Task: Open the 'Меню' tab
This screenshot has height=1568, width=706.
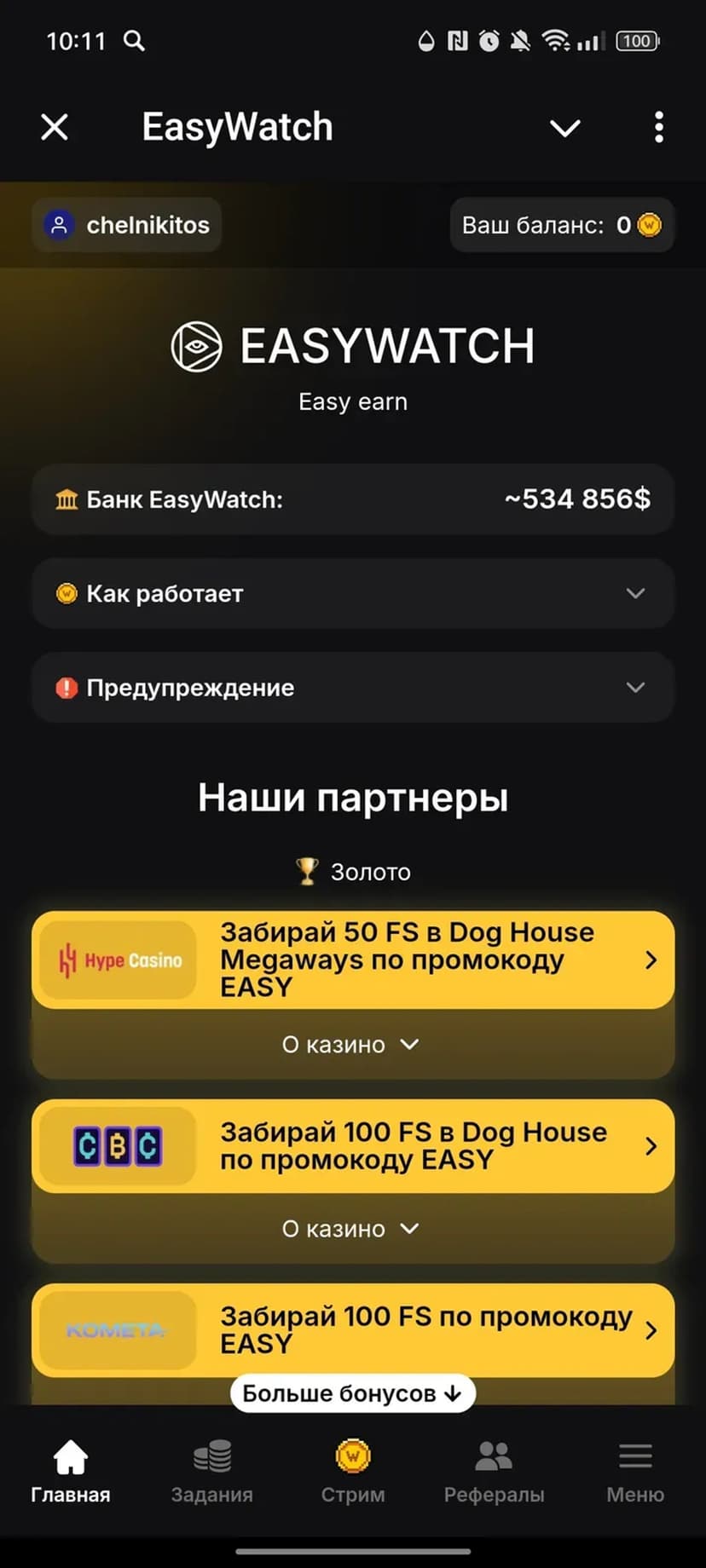Action: point(635,1472)
